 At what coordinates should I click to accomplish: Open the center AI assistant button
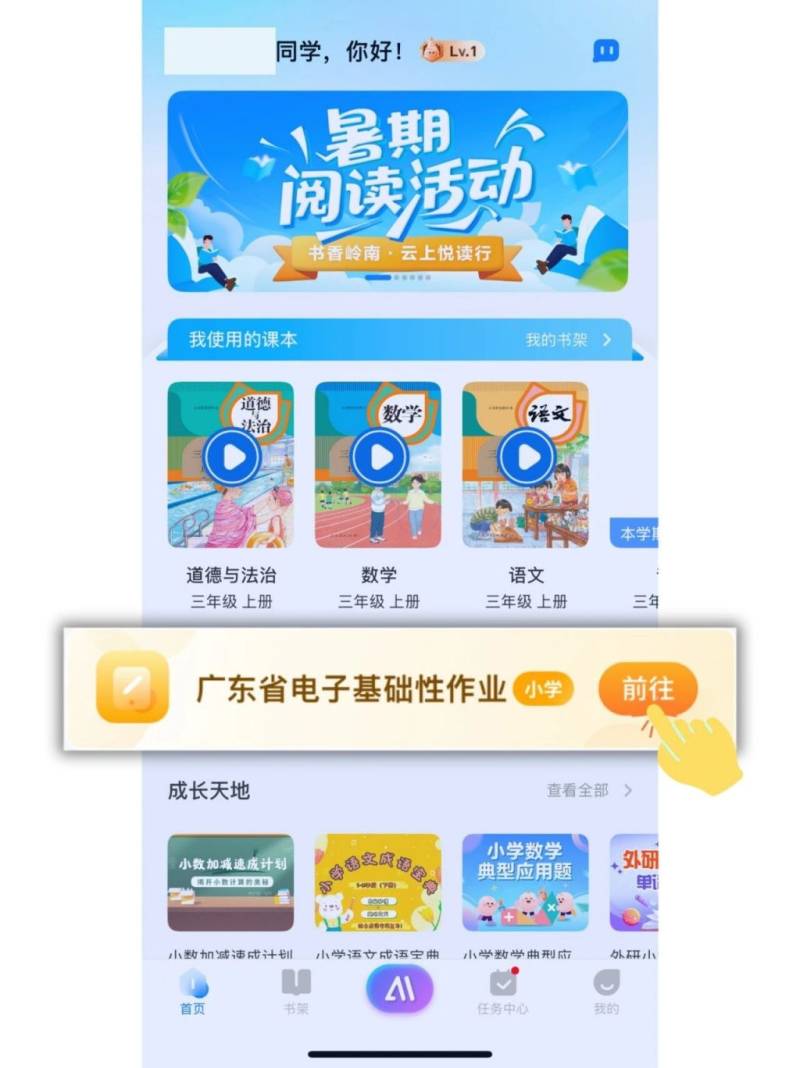pyautogui.click(x=399, y=990)
